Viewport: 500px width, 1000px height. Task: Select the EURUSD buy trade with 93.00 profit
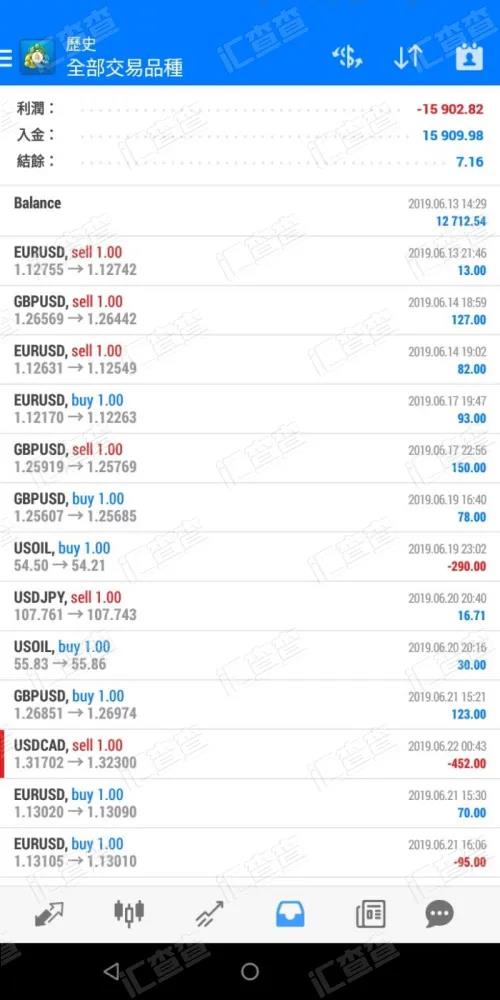click(x=250, y=409)
